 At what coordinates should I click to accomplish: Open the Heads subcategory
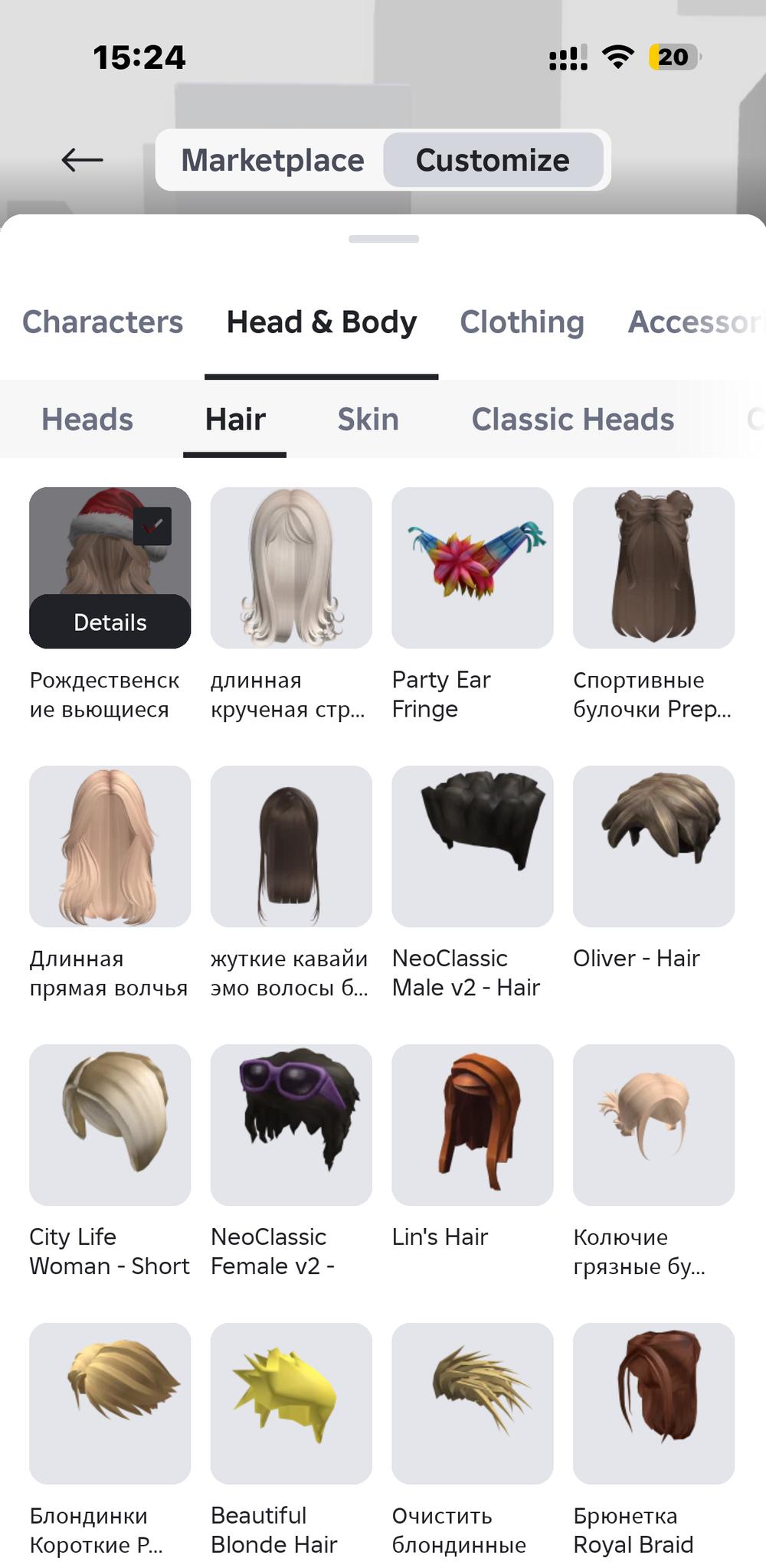point(87,420)
